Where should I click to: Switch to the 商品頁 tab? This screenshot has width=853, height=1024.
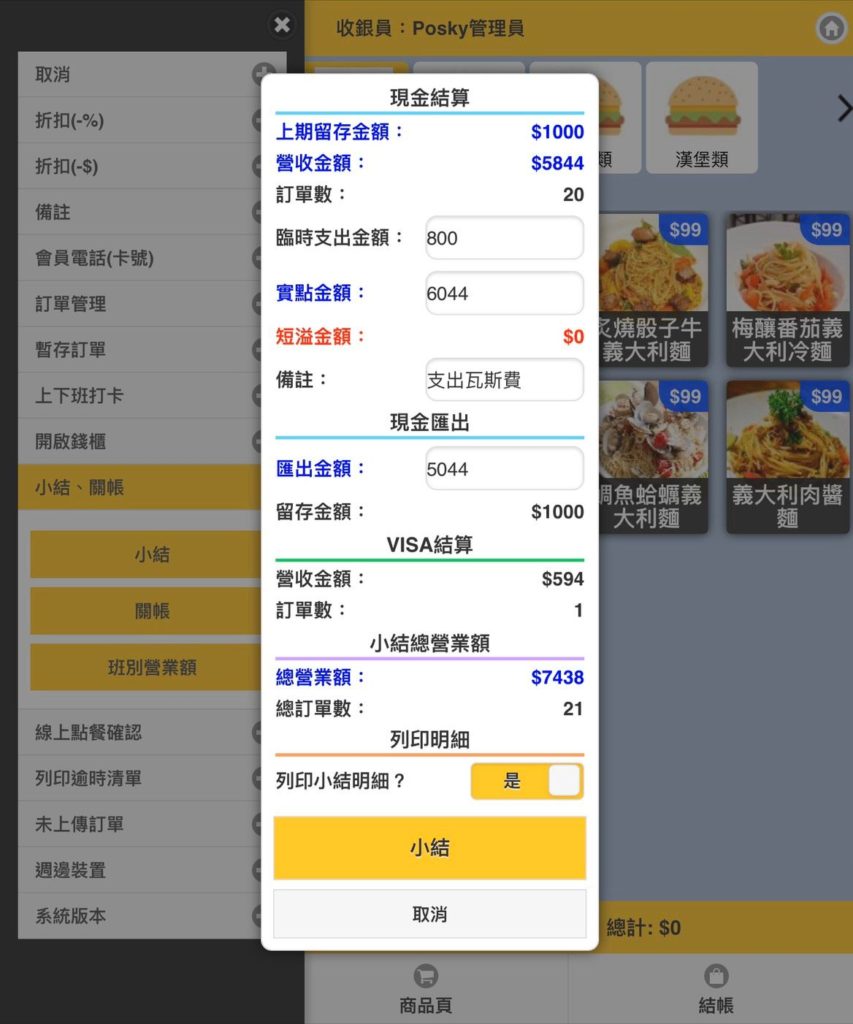[426, 988]
